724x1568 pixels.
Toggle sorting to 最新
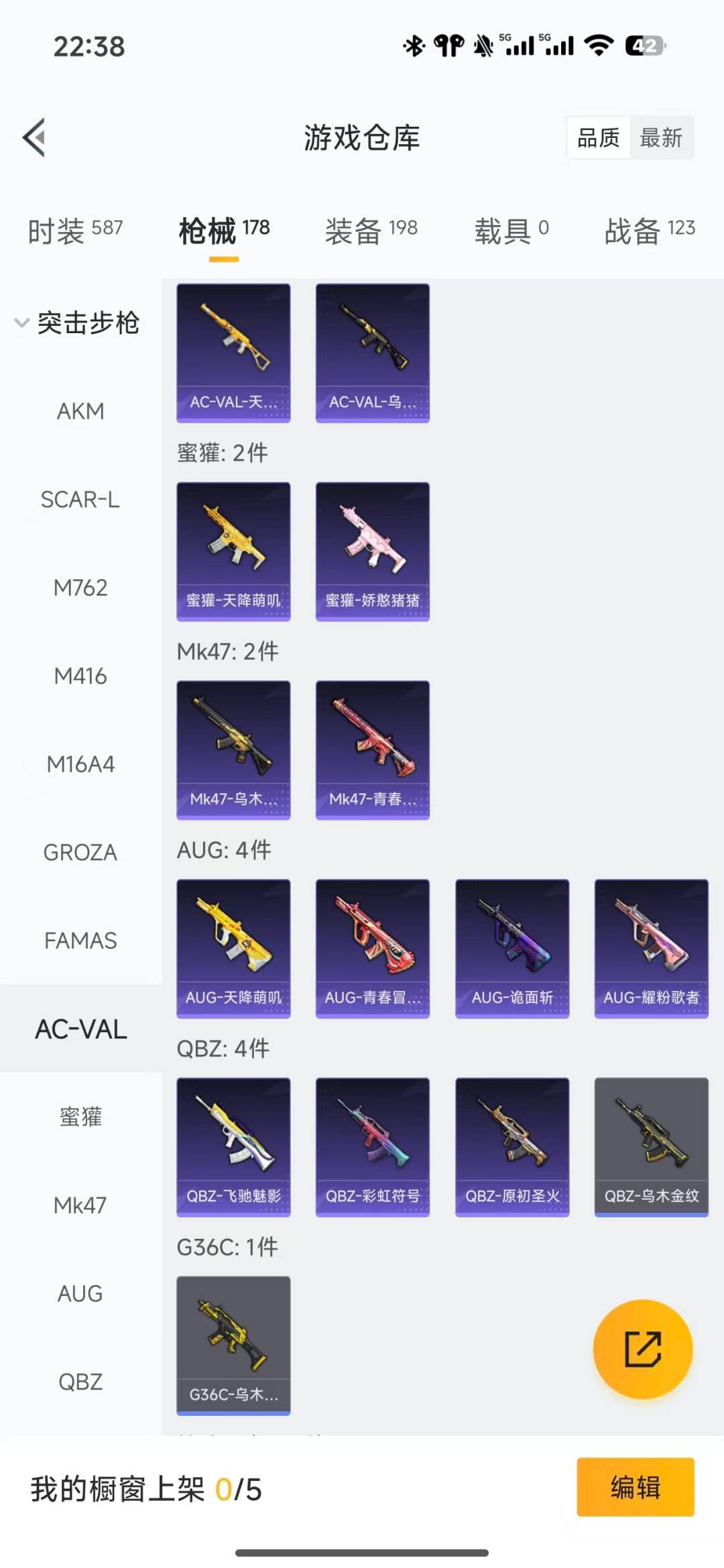pos(662,137)
